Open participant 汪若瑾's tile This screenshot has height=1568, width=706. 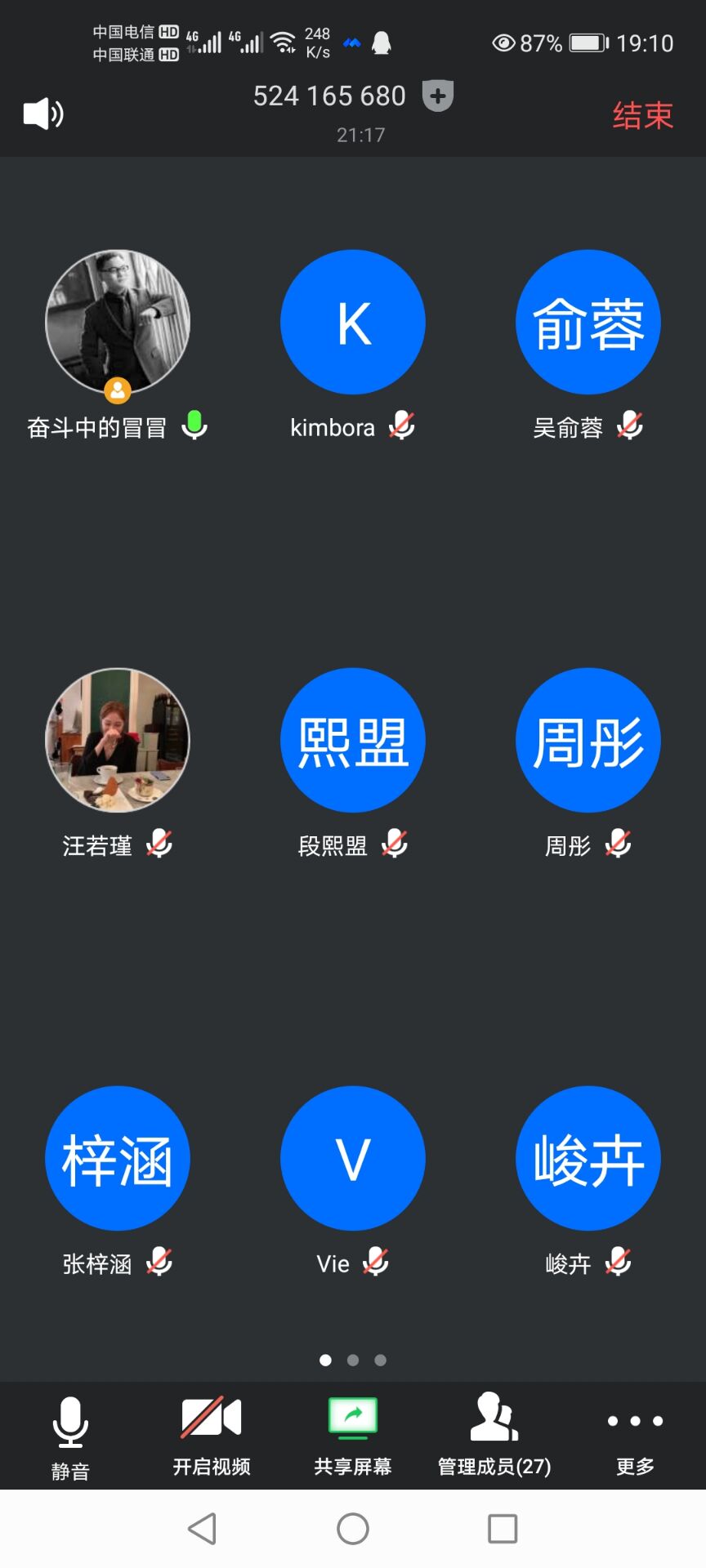[118, 740]
